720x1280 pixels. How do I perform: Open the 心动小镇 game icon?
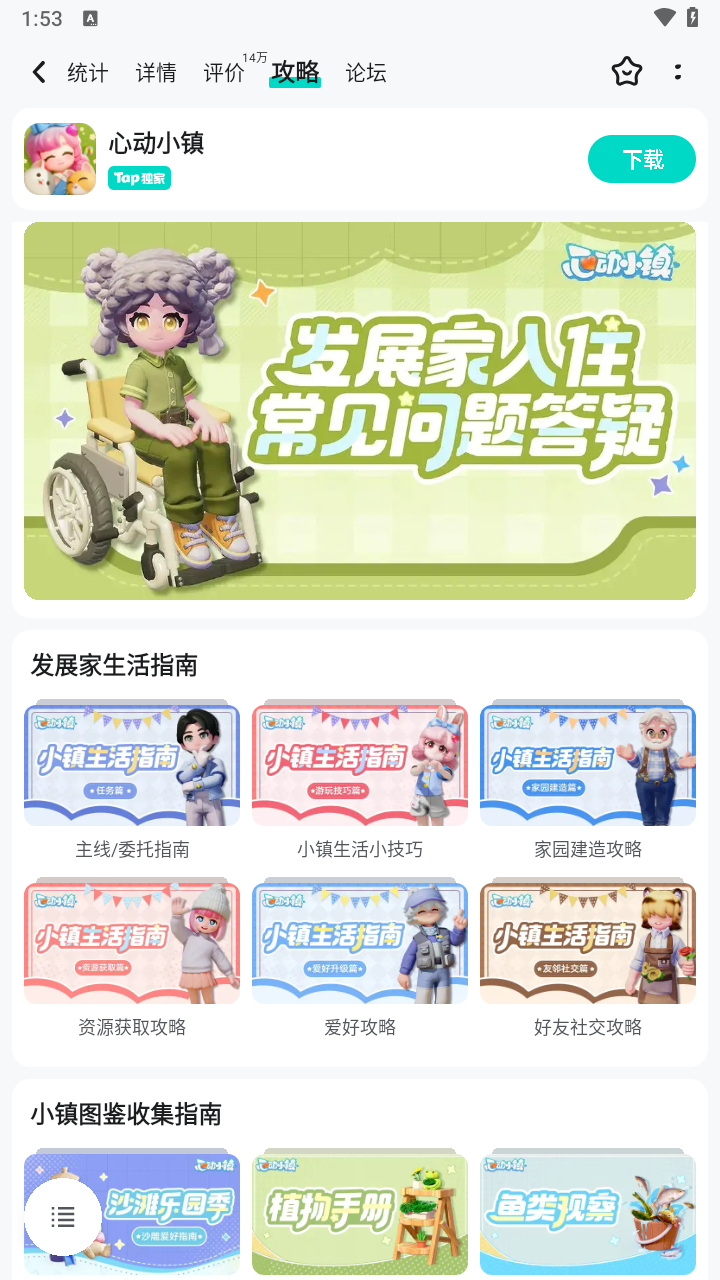pyautogui.click(x=60, y=159)
